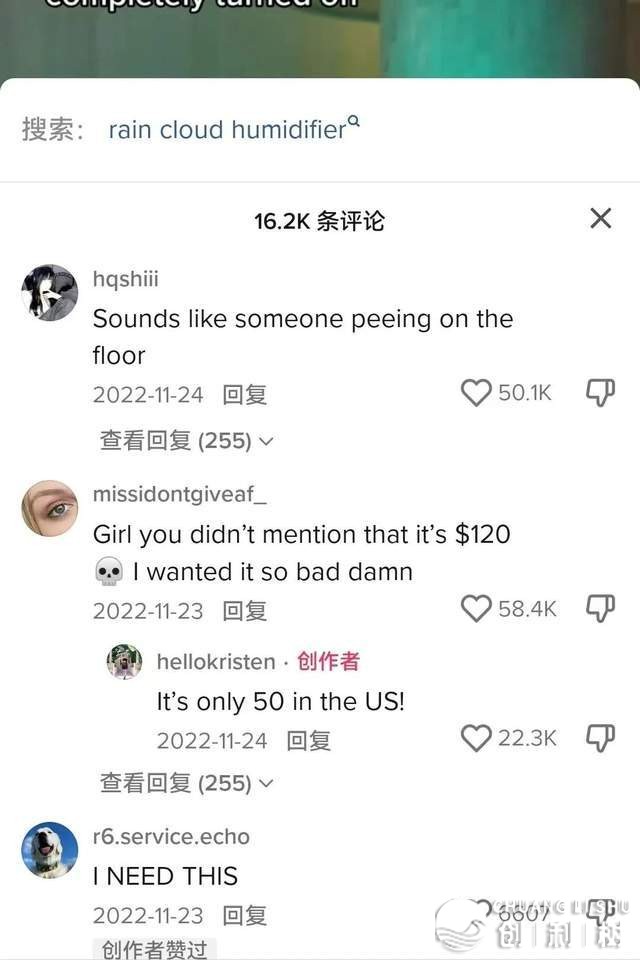640x960 pixels.
Task: Dislike missidontgiveaf_'s comment
Action: (599, 608)
